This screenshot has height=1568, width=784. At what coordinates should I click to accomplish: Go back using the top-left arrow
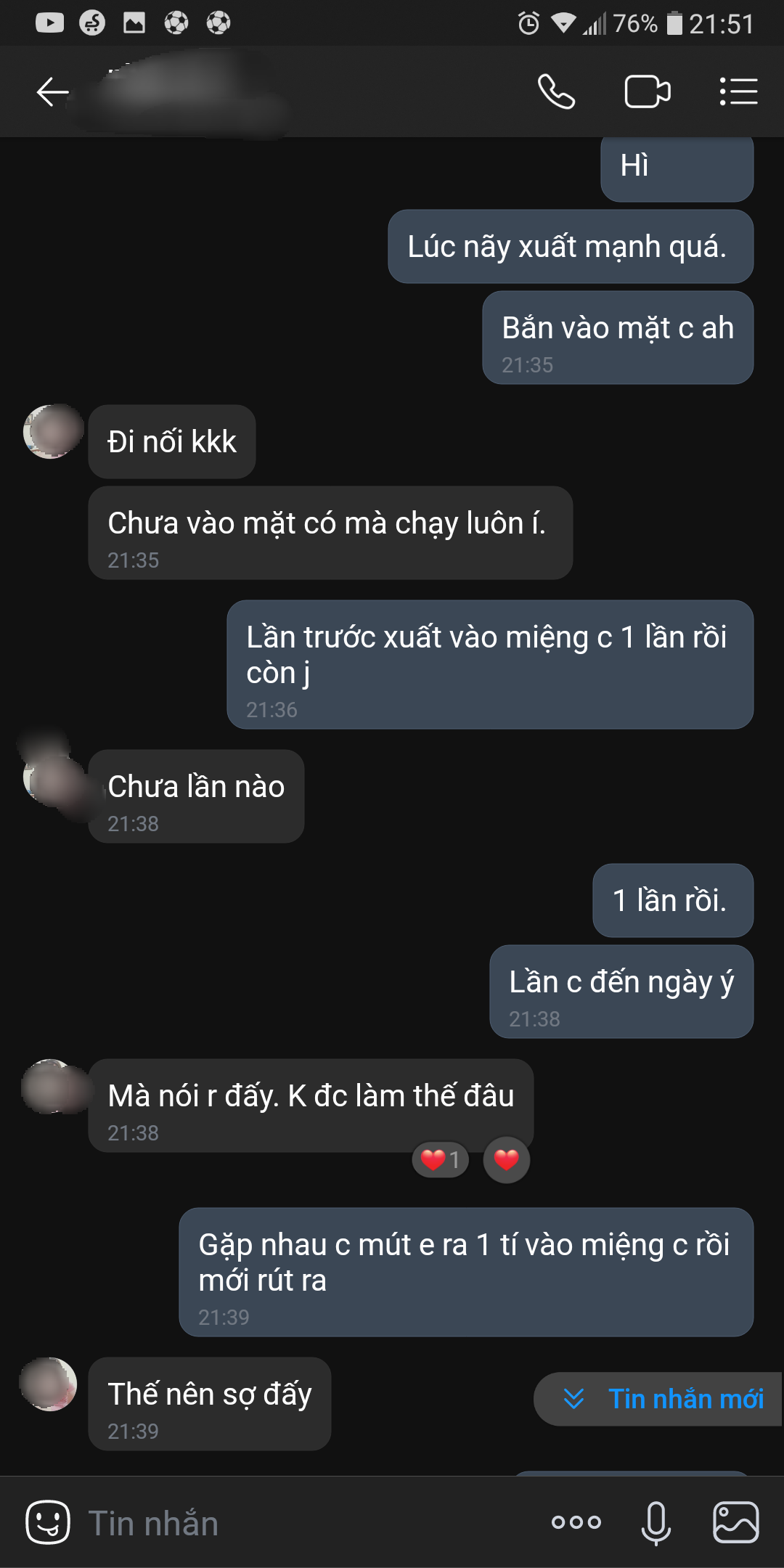52,92
